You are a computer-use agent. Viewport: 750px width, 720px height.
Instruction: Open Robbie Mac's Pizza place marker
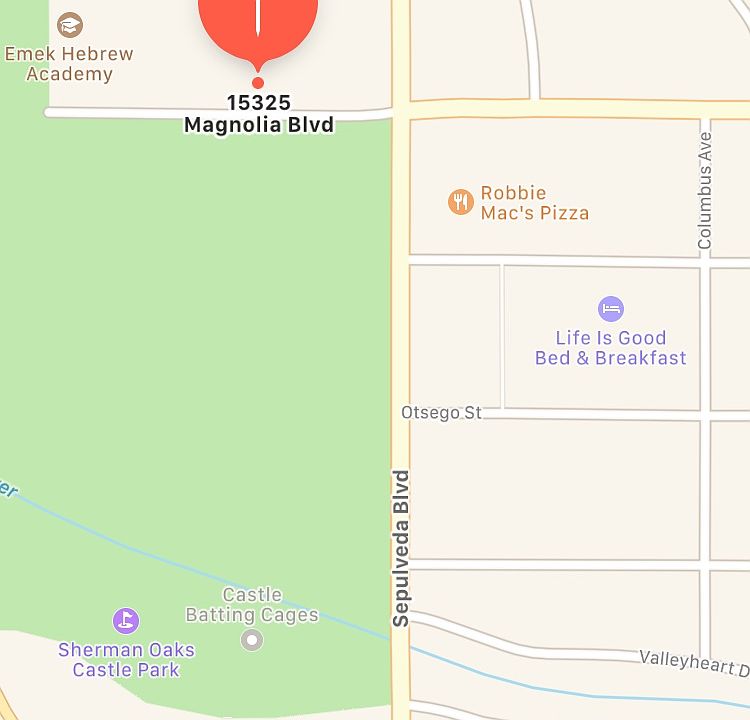coord(460,203)
